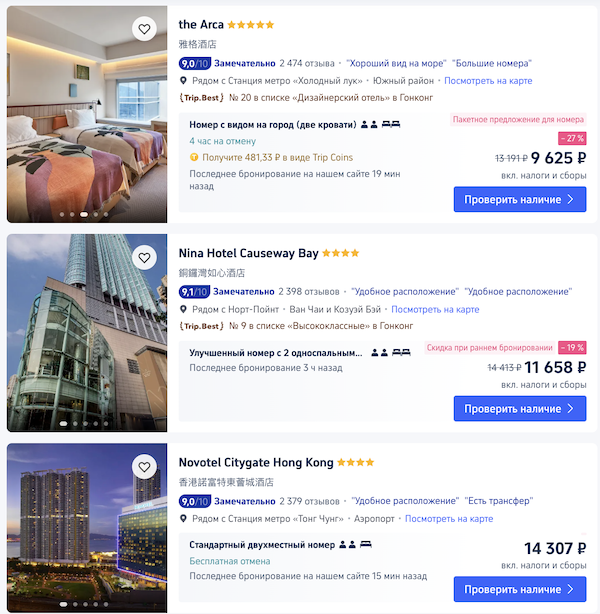Check availability at Novotel Citygate Hong Kong

[519, 589]
